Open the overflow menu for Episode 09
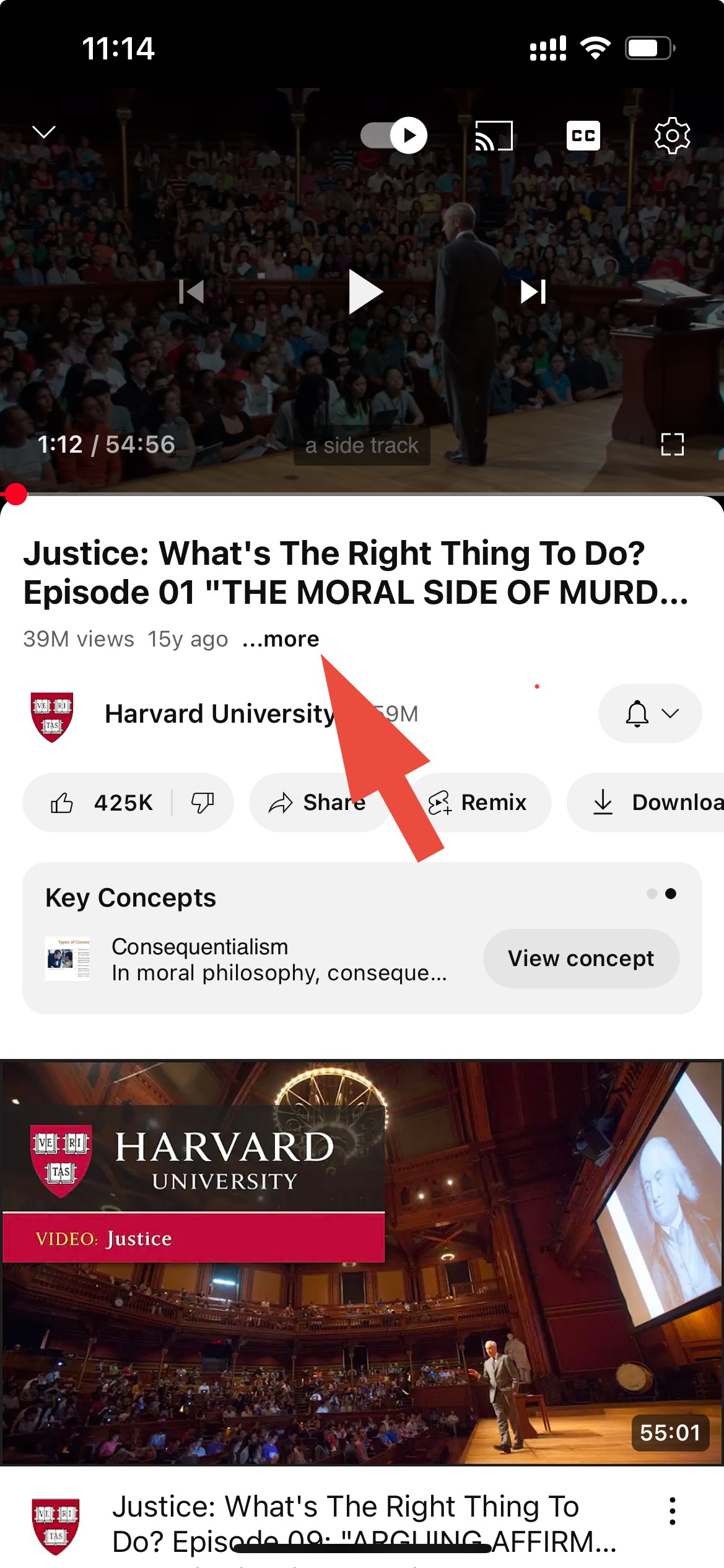This screenshot has width=724, height=1568. pyautogui.click(x=672, y=1511)
